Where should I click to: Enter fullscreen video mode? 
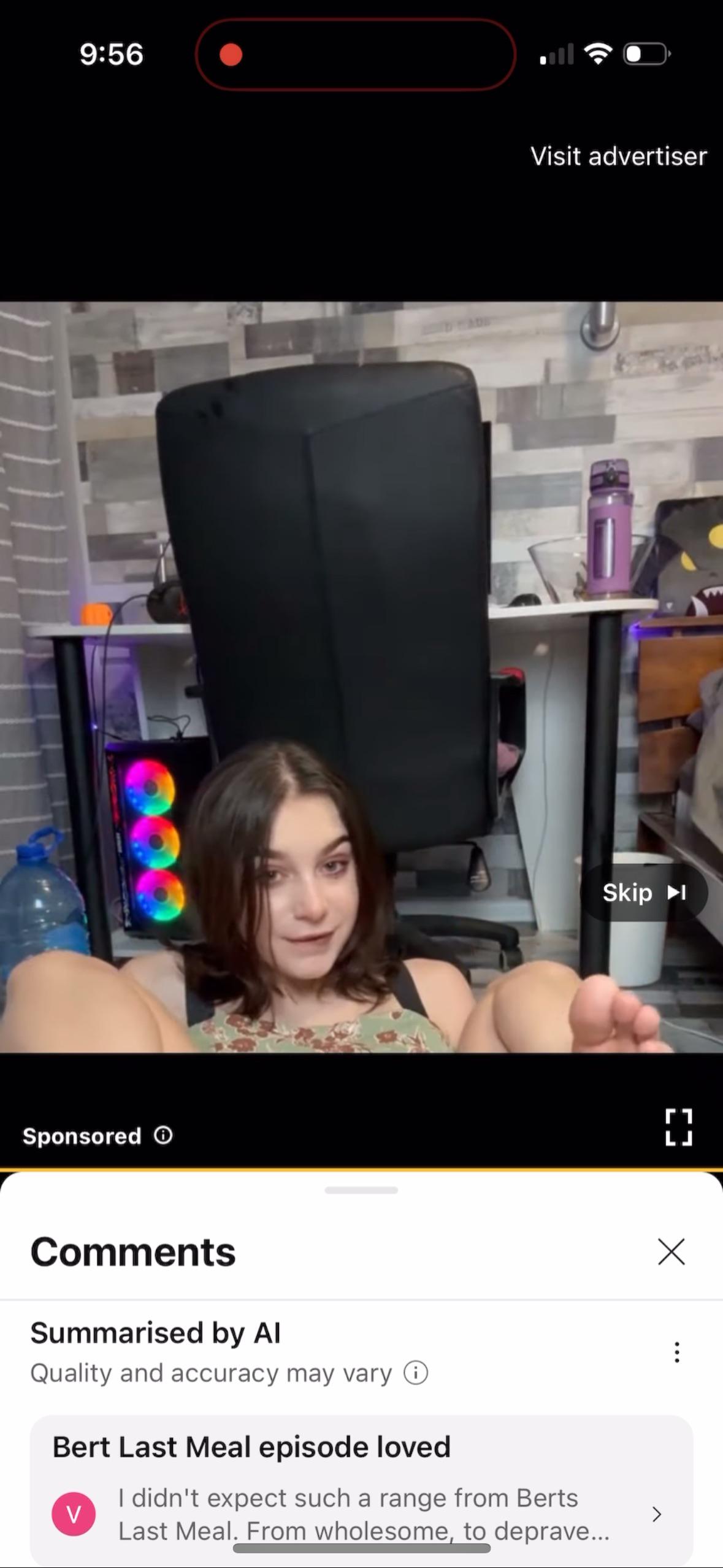point(678,1127)
